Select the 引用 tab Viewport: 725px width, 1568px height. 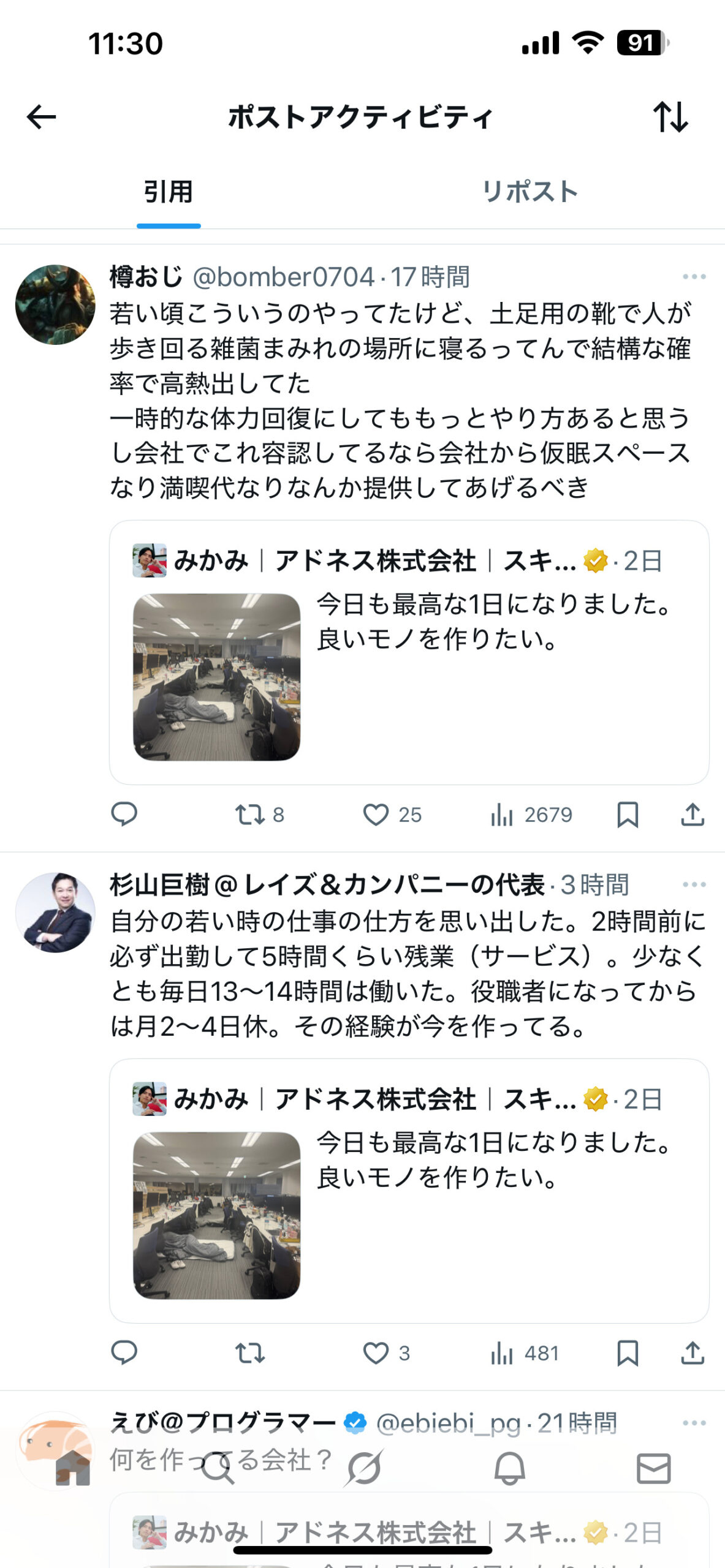click(x=169, y=192)
